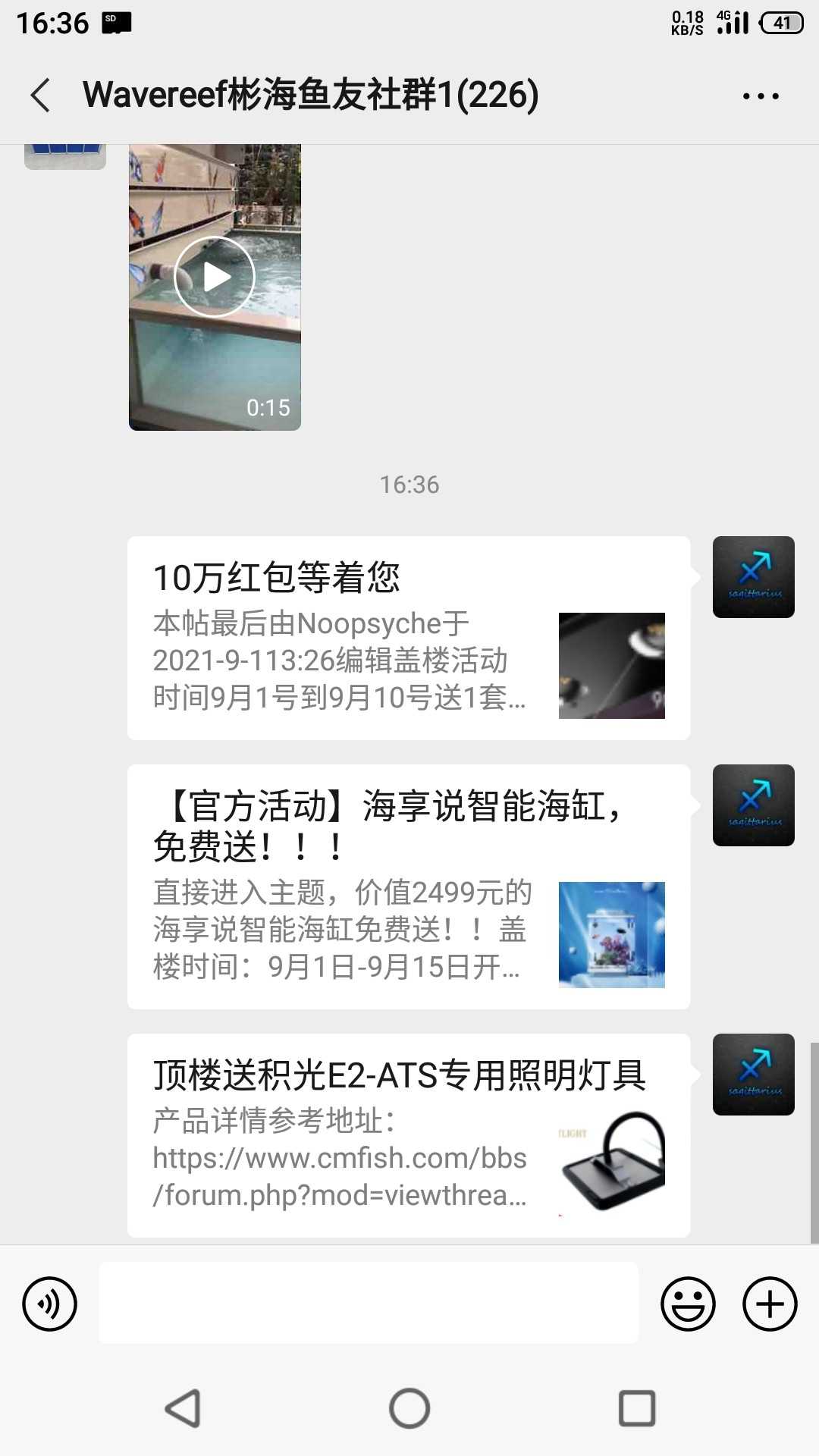Open the 【官方活动】海享说智能海缸 link card
This screenshot has height=1456, width=819.
pyautogui.click(x=408, y=886)
